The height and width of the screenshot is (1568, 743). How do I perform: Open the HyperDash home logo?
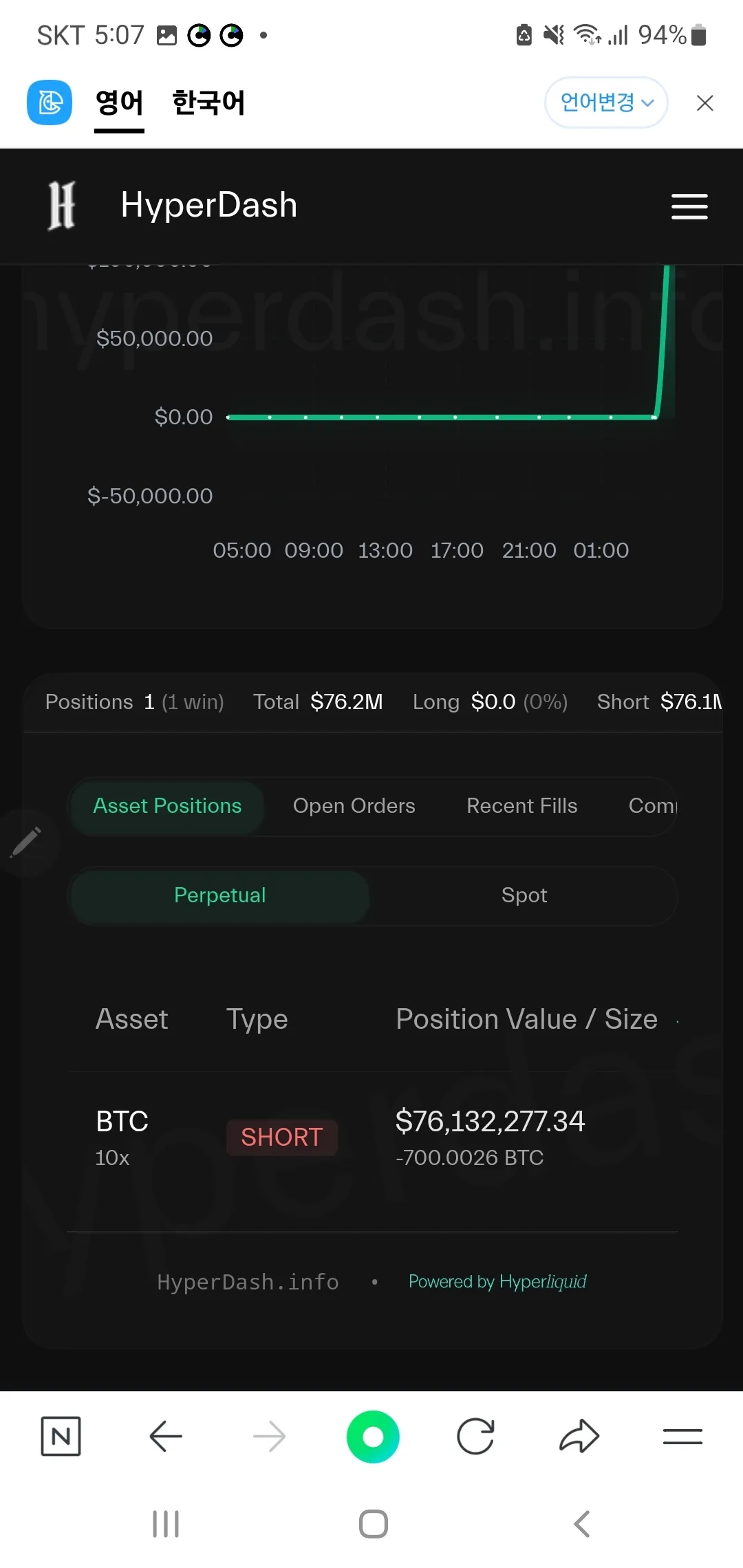[x=62, y=206]
